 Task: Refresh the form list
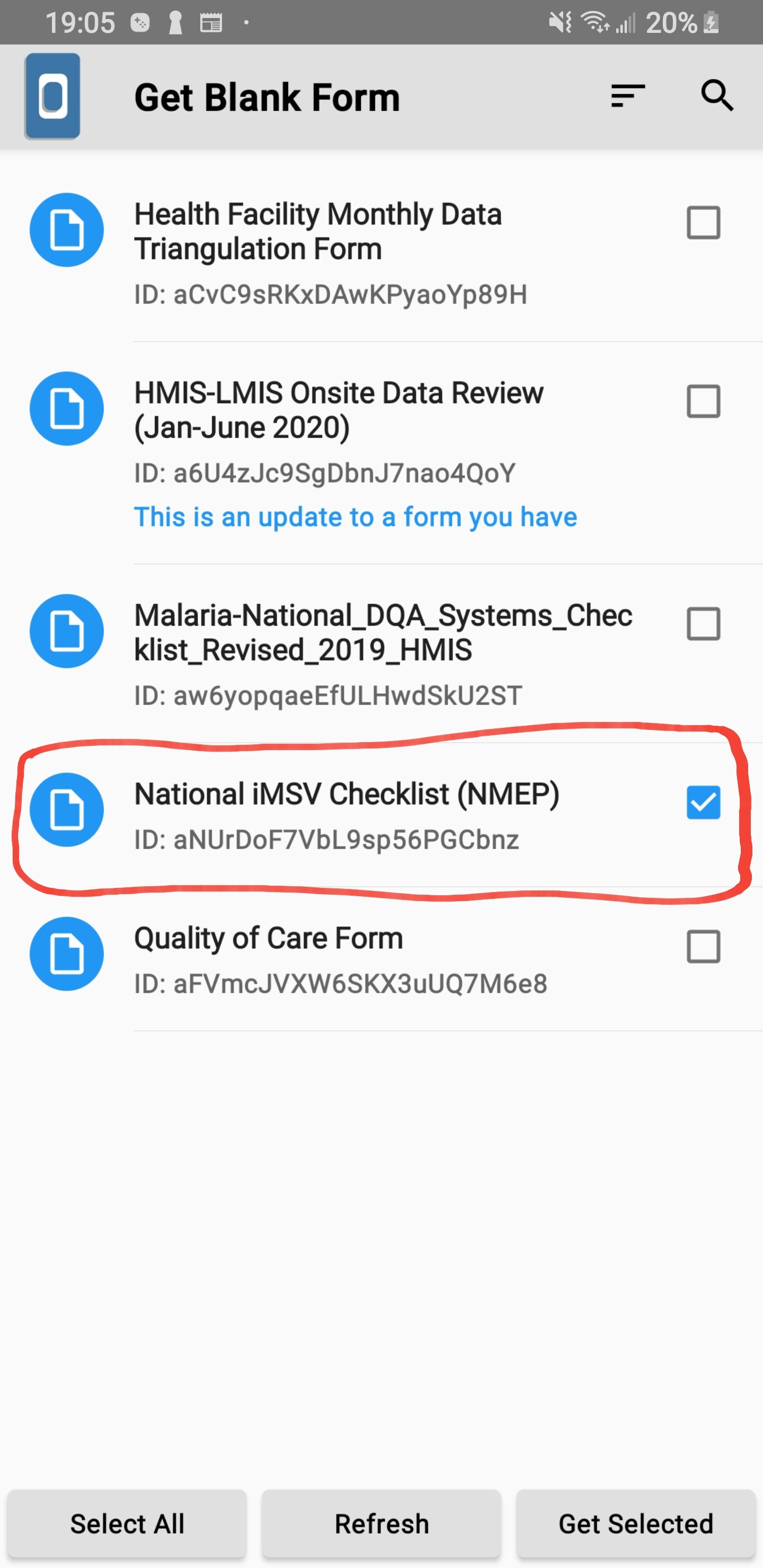point(381,1524)
